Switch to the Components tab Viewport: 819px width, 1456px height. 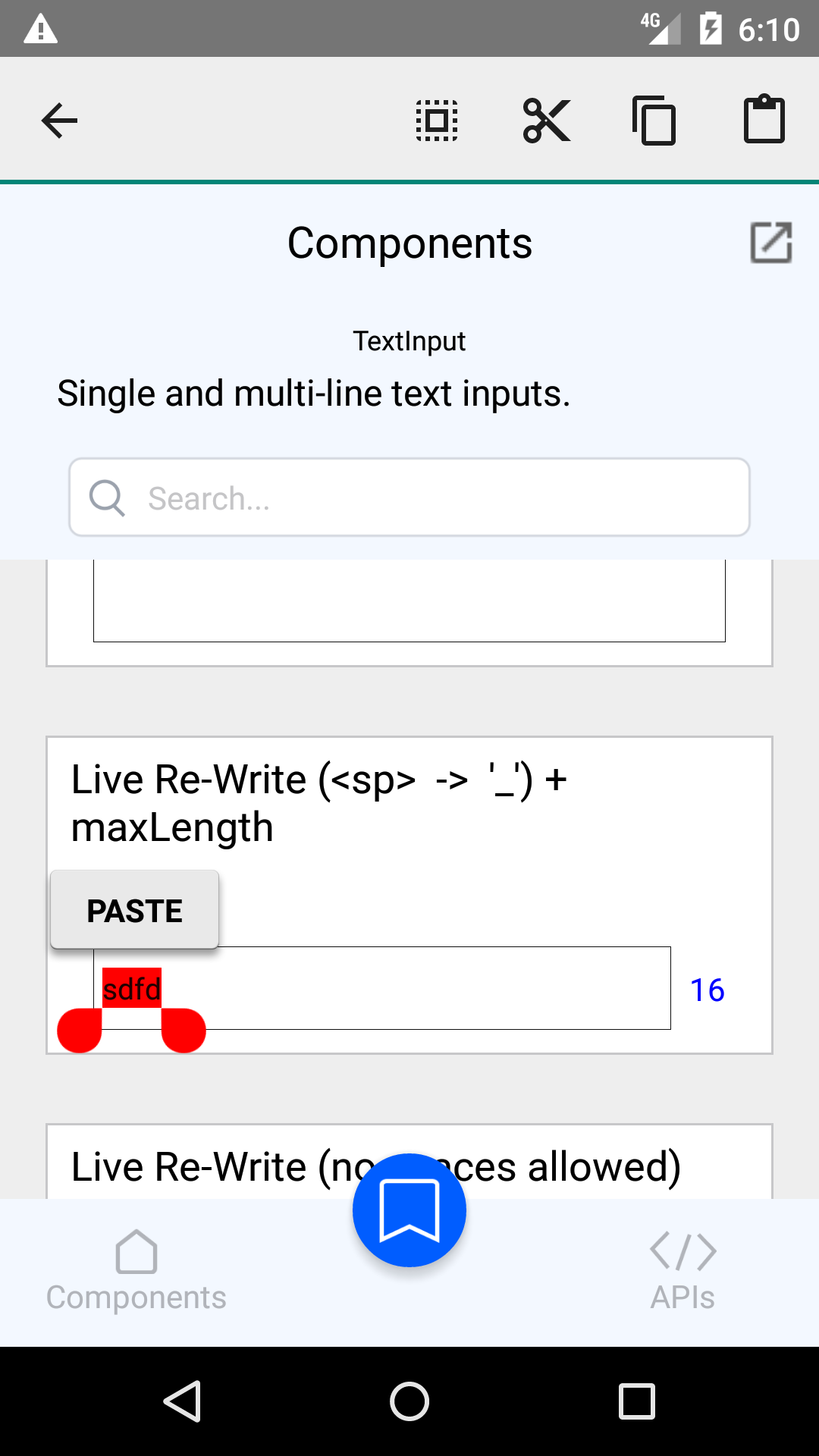click(136, 1271)
